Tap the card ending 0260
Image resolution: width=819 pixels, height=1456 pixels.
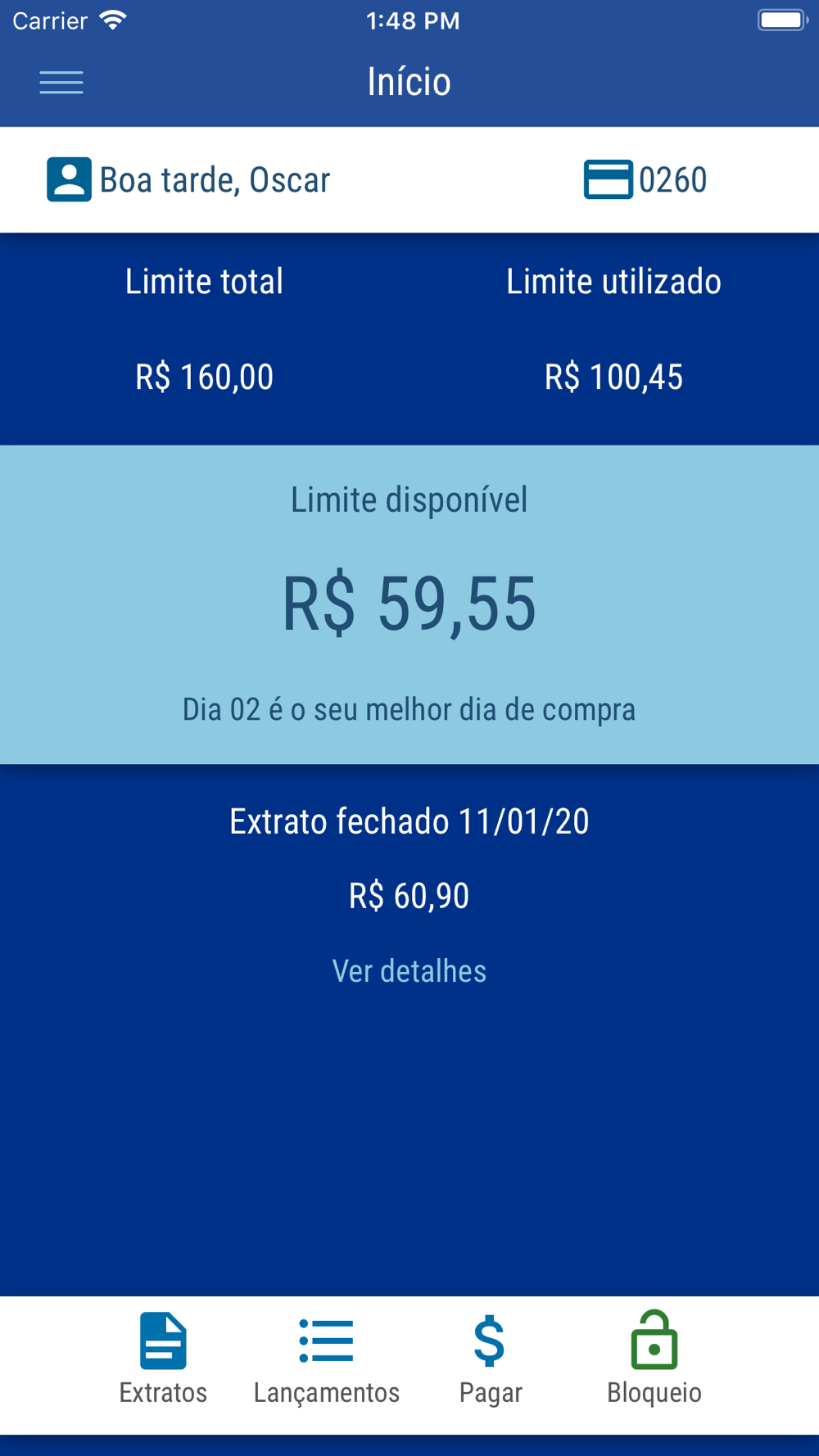coord(645,179)
